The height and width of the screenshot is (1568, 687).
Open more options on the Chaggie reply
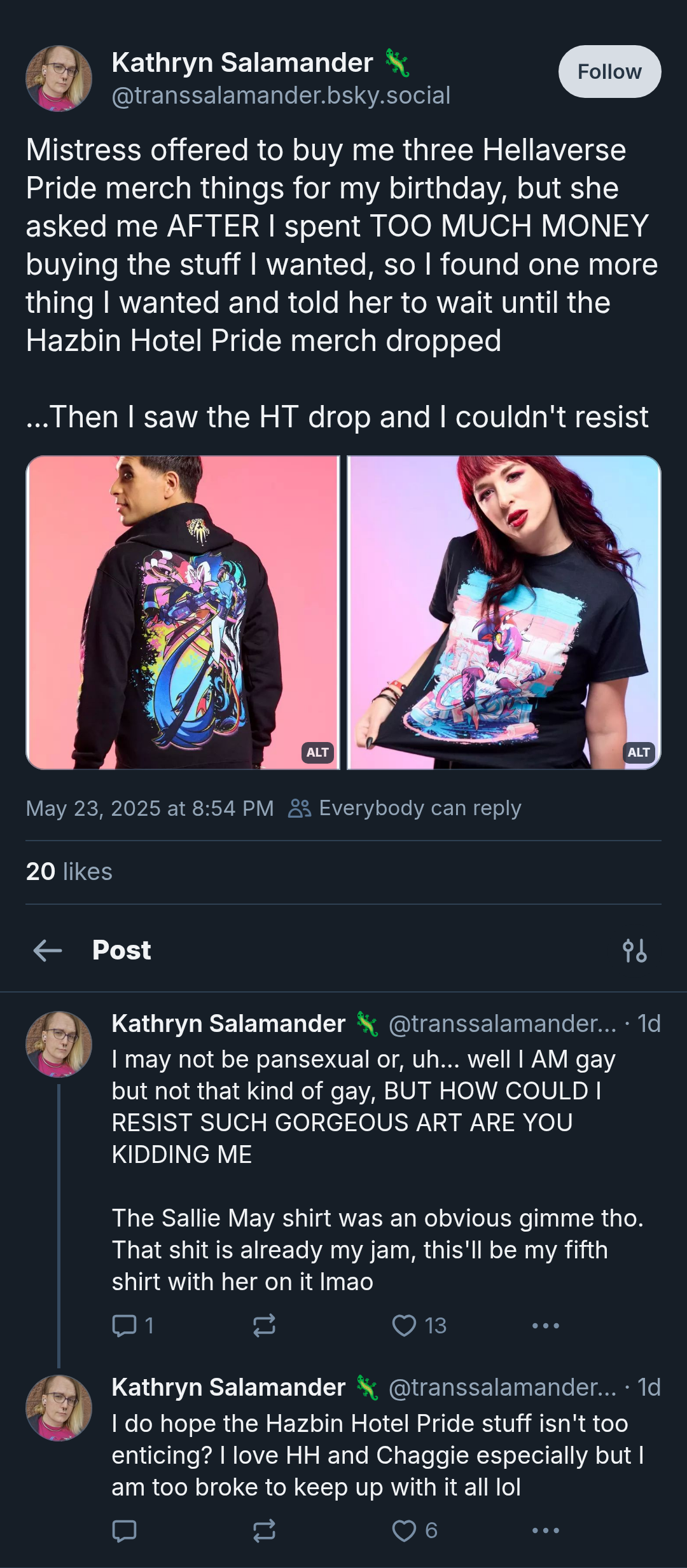546,1530
